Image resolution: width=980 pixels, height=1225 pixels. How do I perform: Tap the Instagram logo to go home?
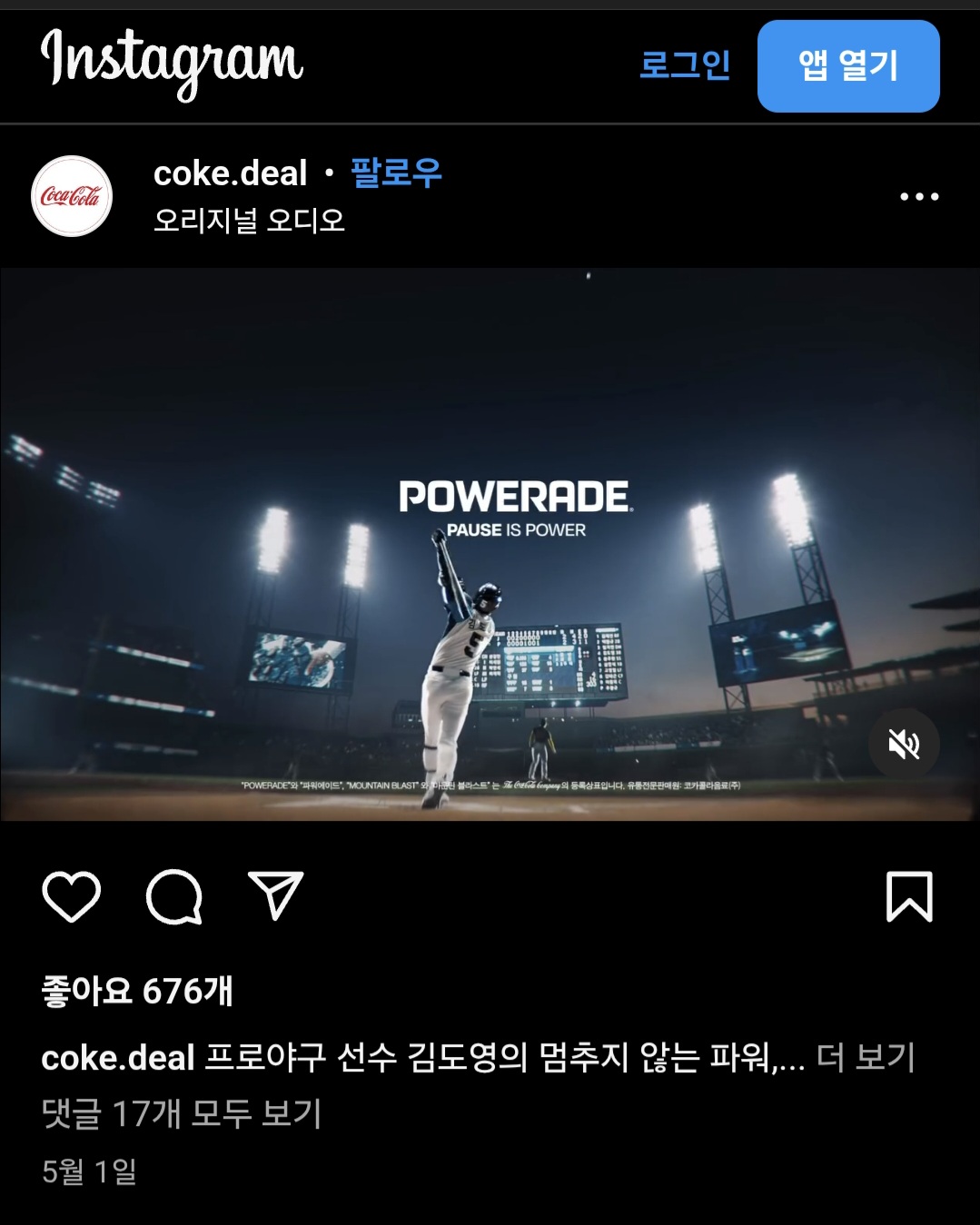tap(172, 62)
